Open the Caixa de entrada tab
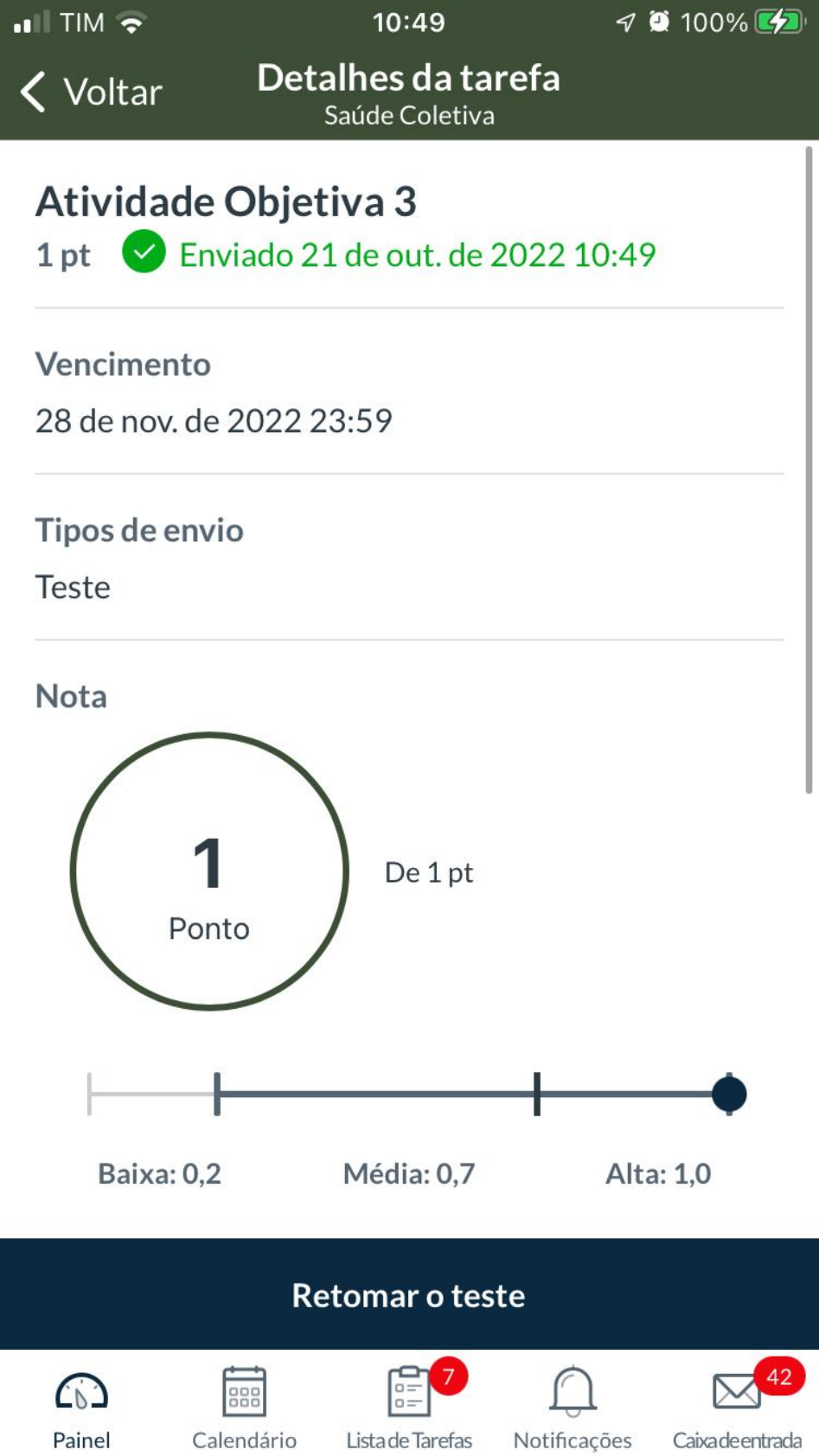The height and width of the screenshot is (1456, 819). point(737,1406)
